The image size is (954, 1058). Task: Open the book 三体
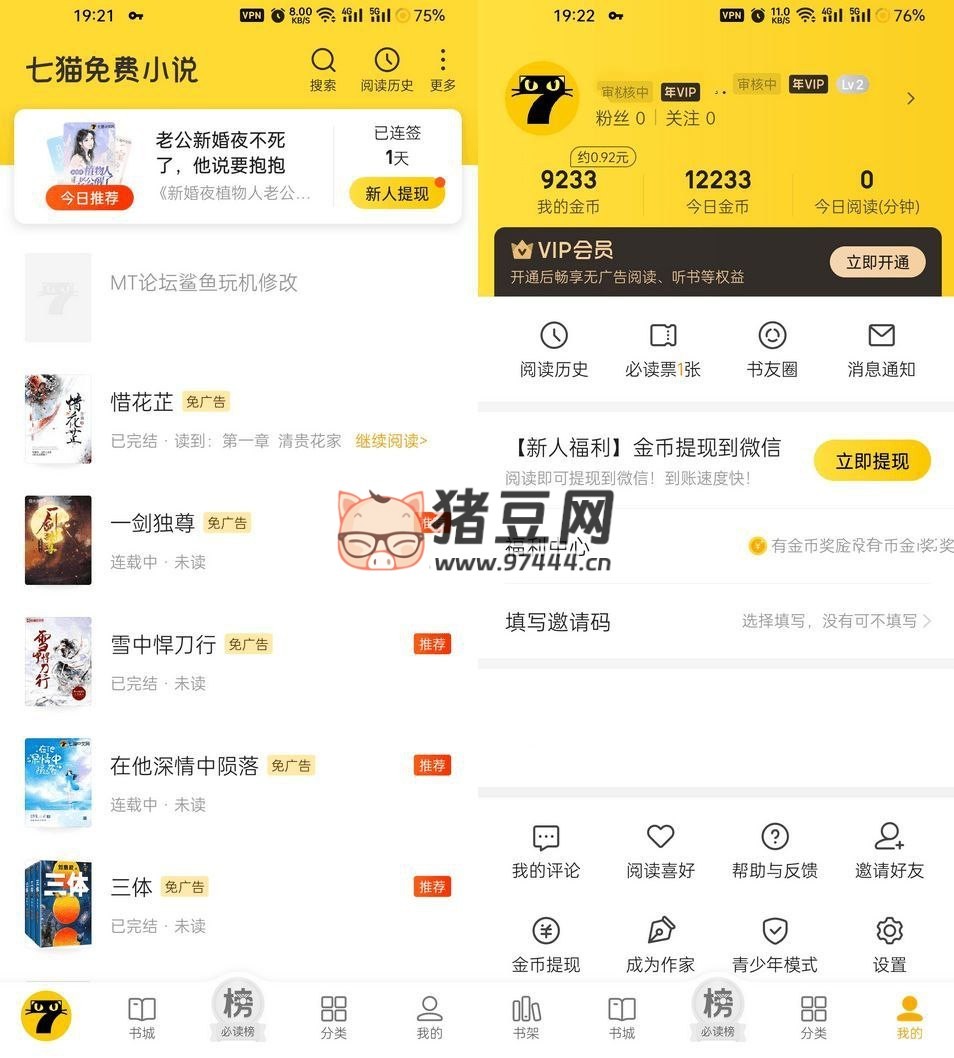(x=131, y=887)
